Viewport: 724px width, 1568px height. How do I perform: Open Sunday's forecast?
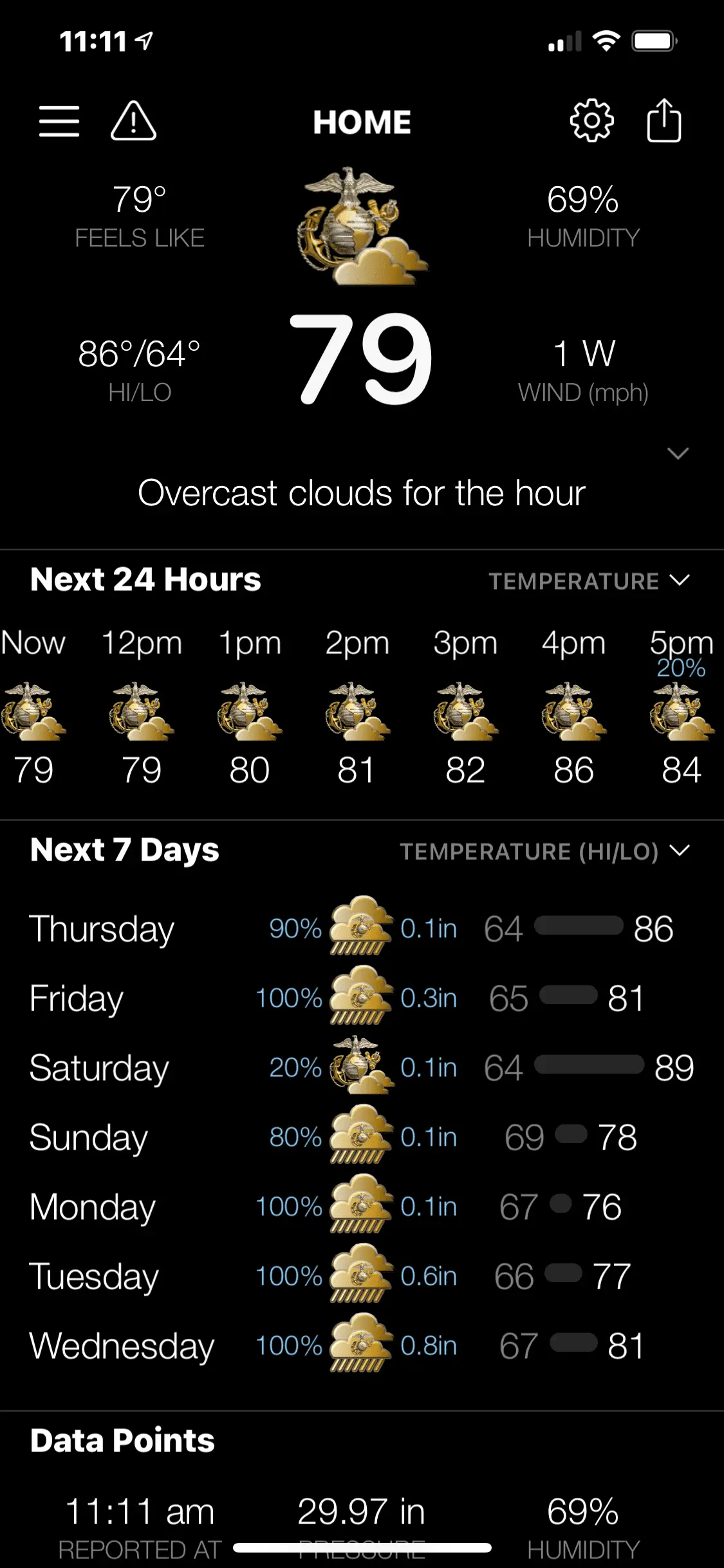coord(360,1137)
